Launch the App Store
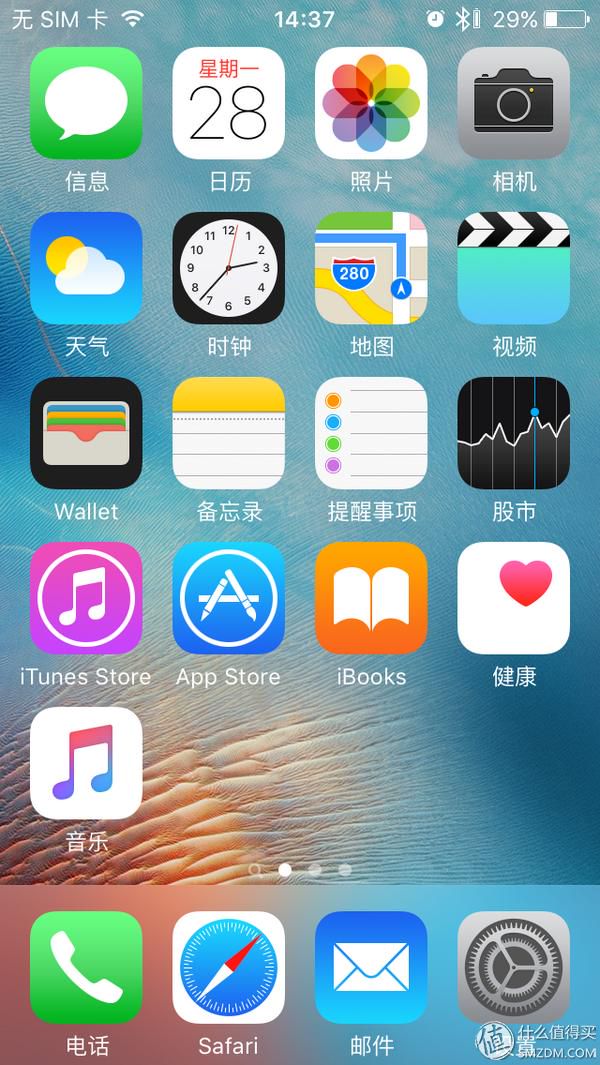 pyautogui.click(x=228, y=598)
